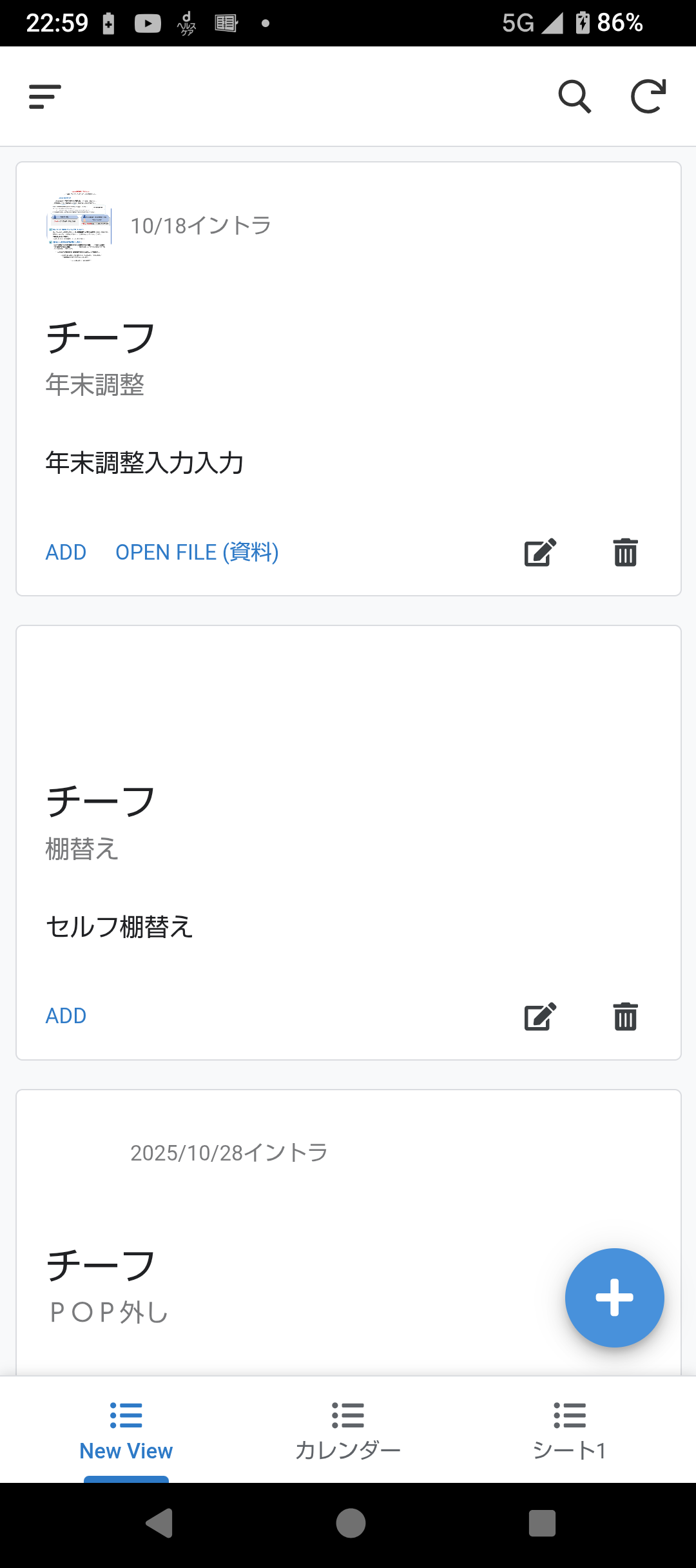View the 10/18イントラ thumbnail image
Screen dimensions: 696x1568
81,226
